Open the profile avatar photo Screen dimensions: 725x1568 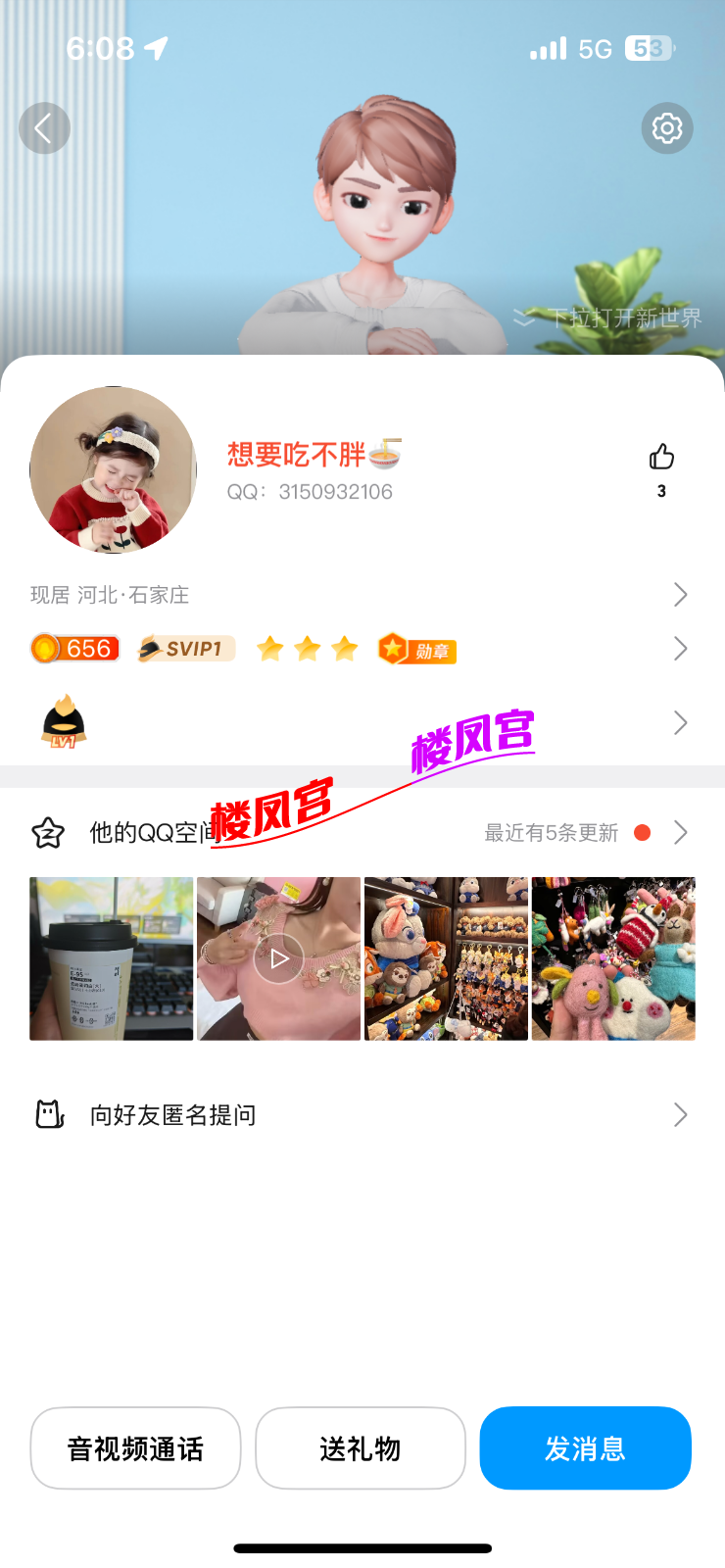click(x=114, y=470)
